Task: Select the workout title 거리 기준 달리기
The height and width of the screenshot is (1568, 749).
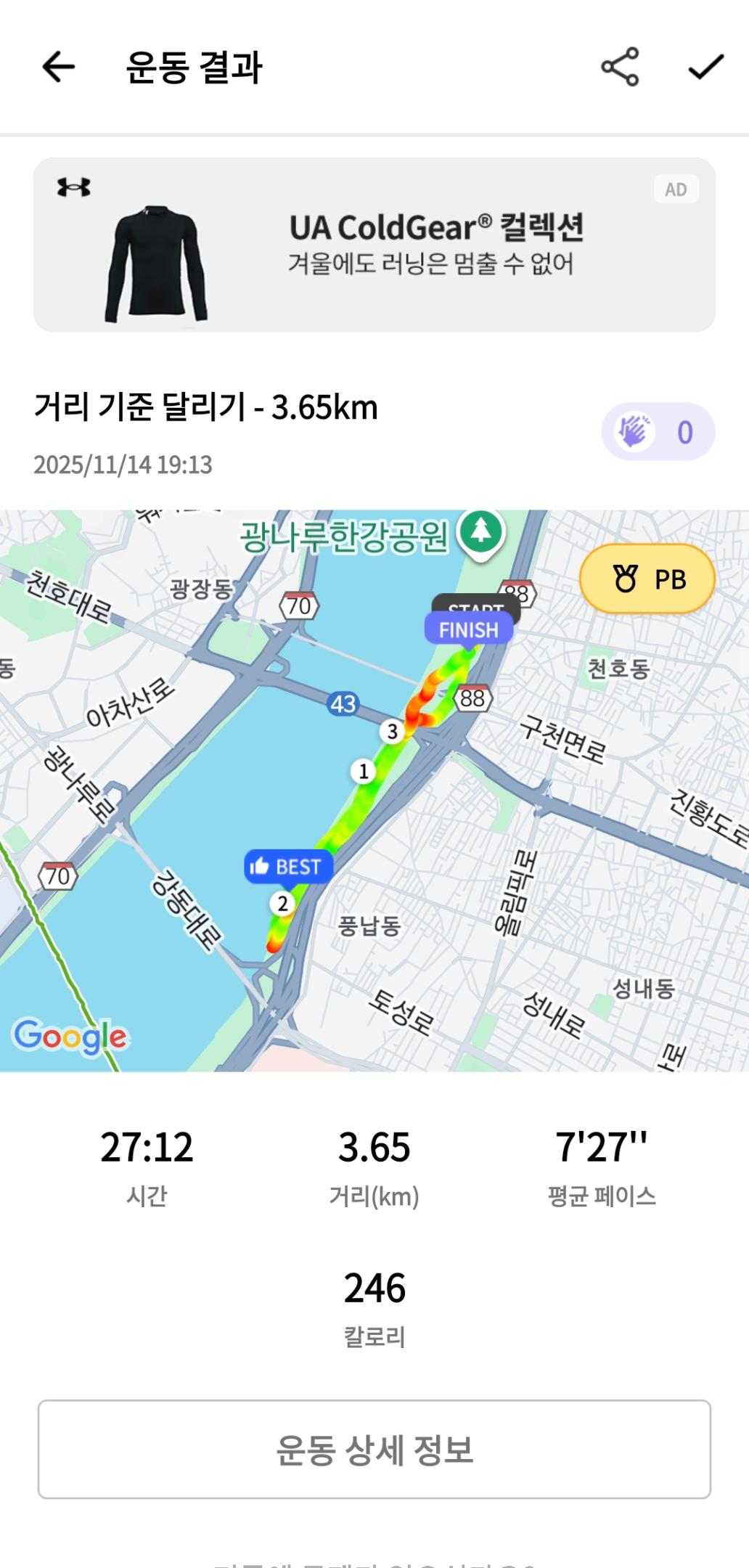Action: [x=205, y=407]
